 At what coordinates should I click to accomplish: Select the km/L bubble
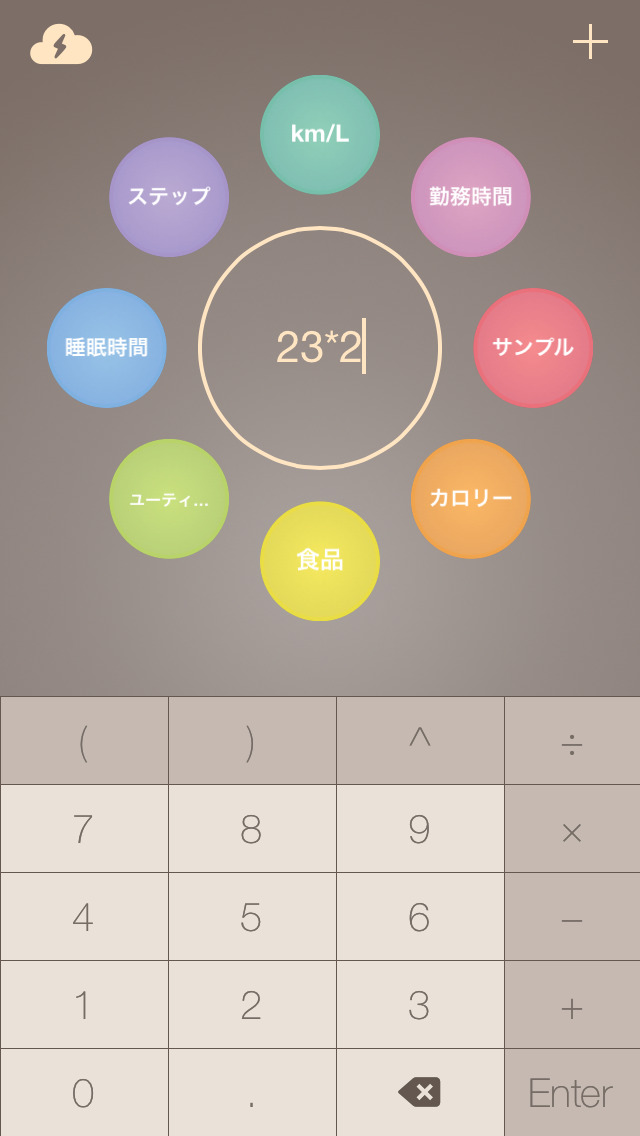[x=320, y=135]
